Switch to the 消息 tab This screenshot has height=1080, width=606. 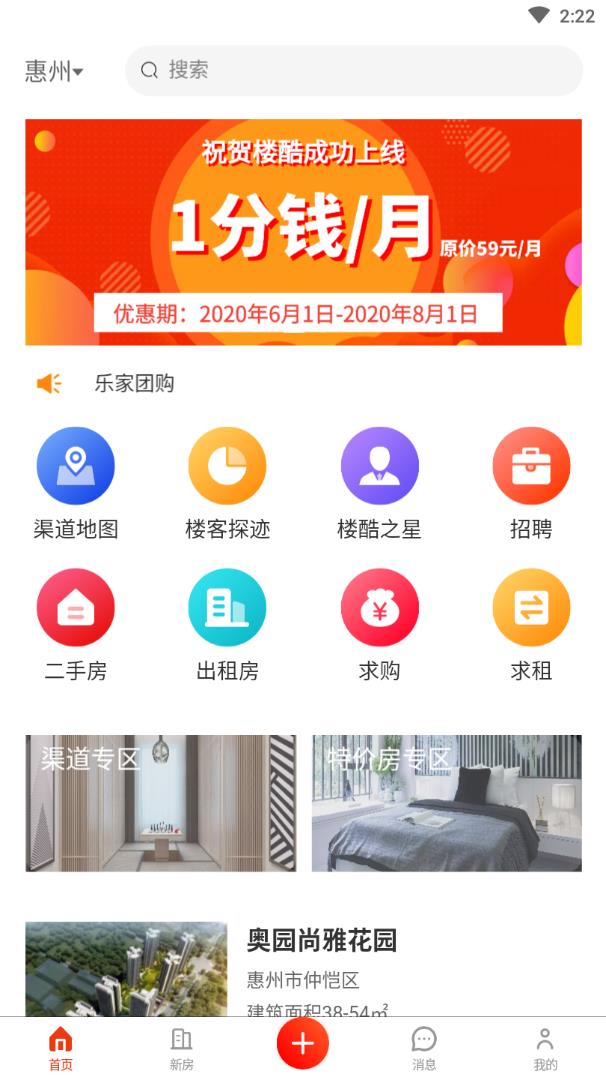[424, 1049]
